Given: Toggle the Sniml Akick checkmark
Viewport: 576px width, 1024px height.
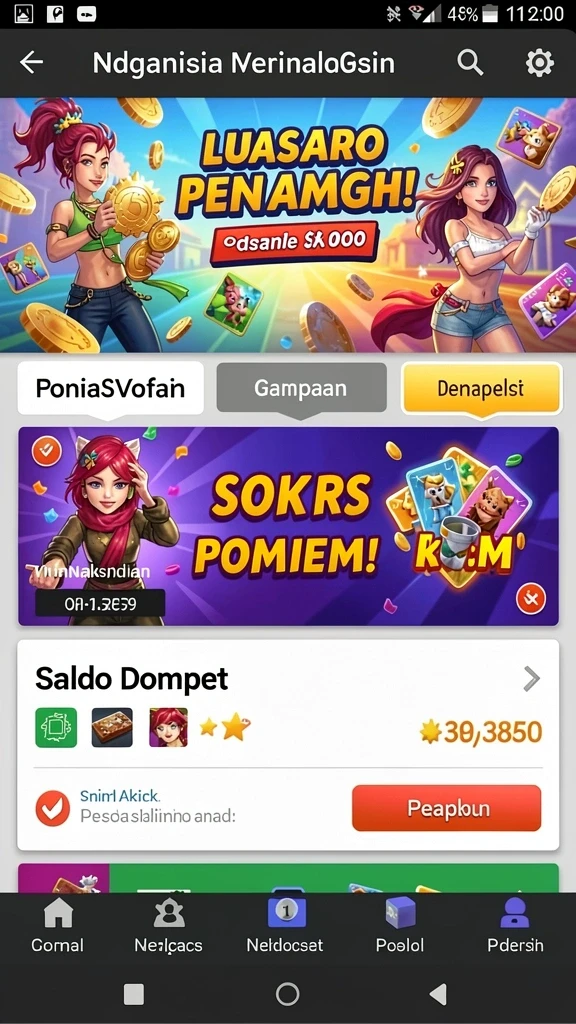Looking at the screenshot, I should coord(52,808).
